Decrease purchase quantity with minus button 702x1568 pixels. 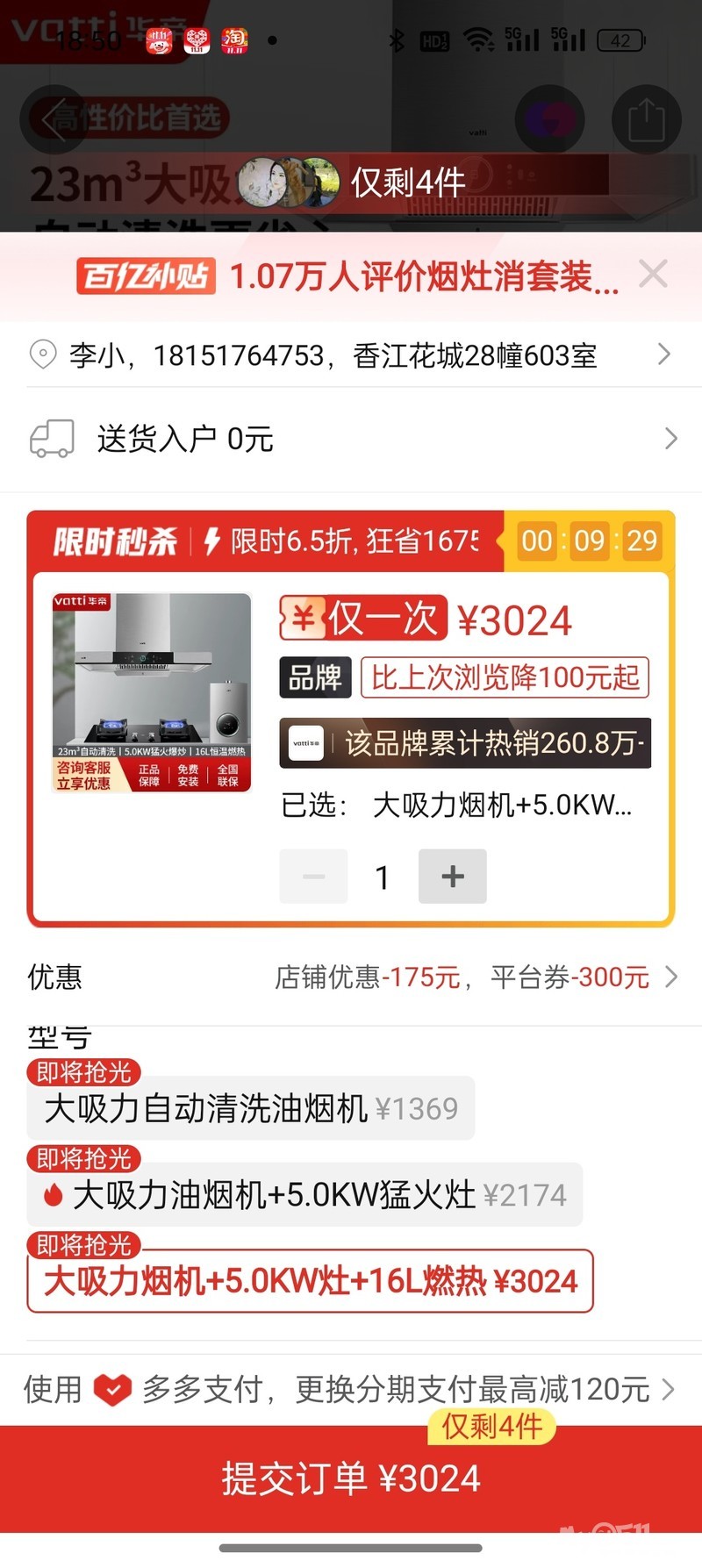pyautogui.click(x=313, y=876)
